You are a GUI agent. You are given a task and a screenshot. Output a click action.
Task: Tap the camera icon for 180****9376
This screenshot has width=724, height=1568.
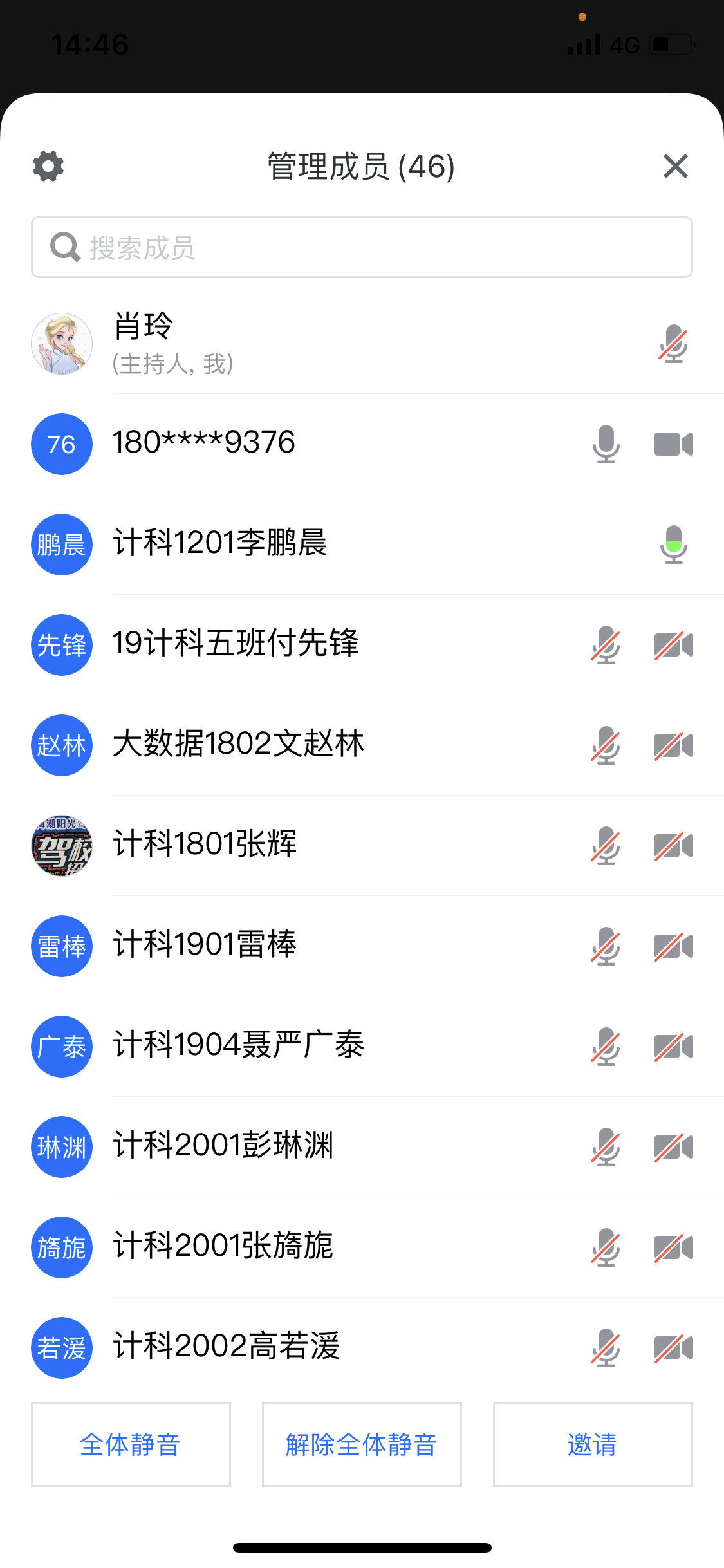(x=673, y=444)
